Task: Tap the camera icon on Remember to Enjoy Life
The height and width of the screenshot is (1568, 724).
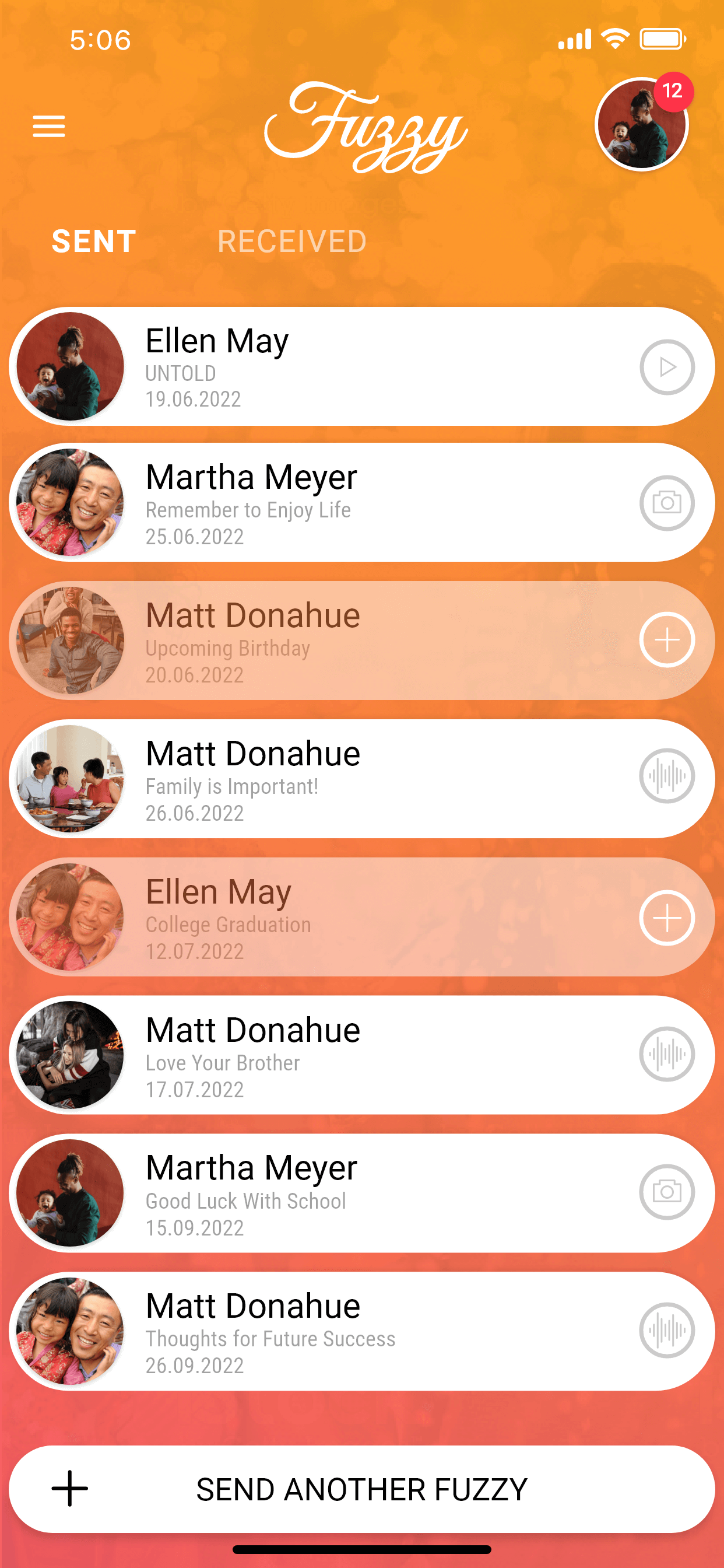Action: pyautogui.click(x=667, y=503)
